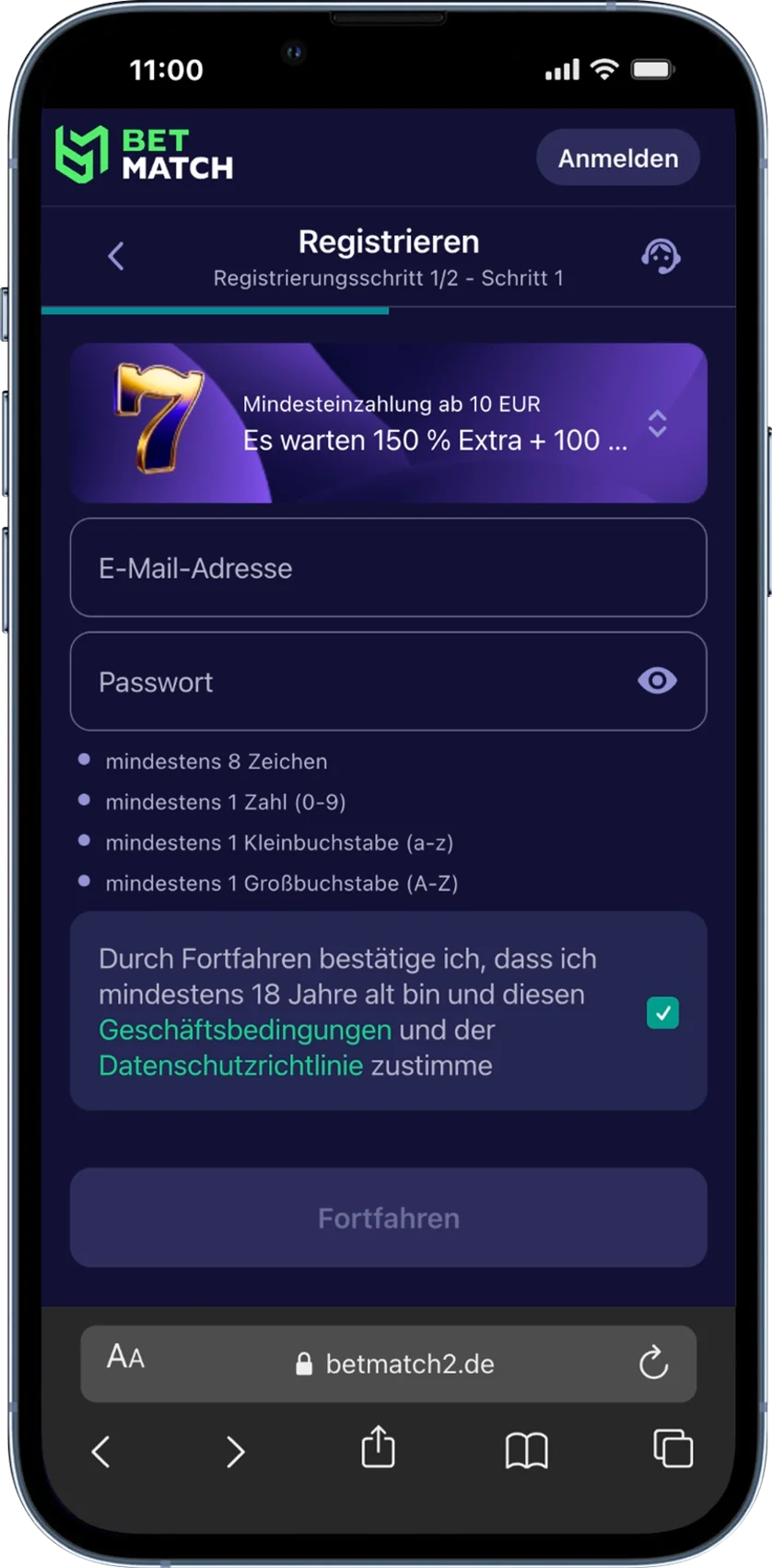Expand the bonus offer with the chevrons
Viewport: 772px width, 1568px height.
click(x=658, y=422)
